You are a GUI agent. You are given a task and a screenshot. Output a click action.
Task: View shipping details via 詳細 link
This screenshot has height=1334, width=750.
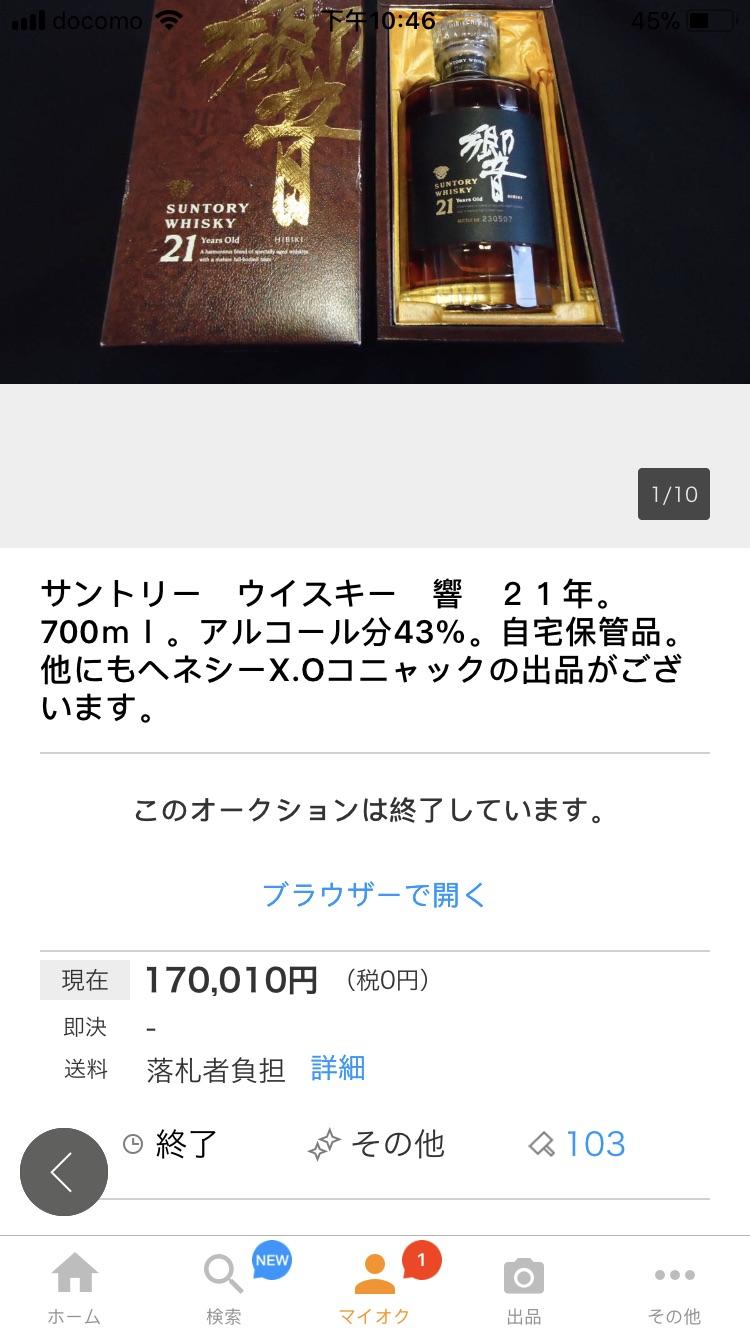[338, 1068]
